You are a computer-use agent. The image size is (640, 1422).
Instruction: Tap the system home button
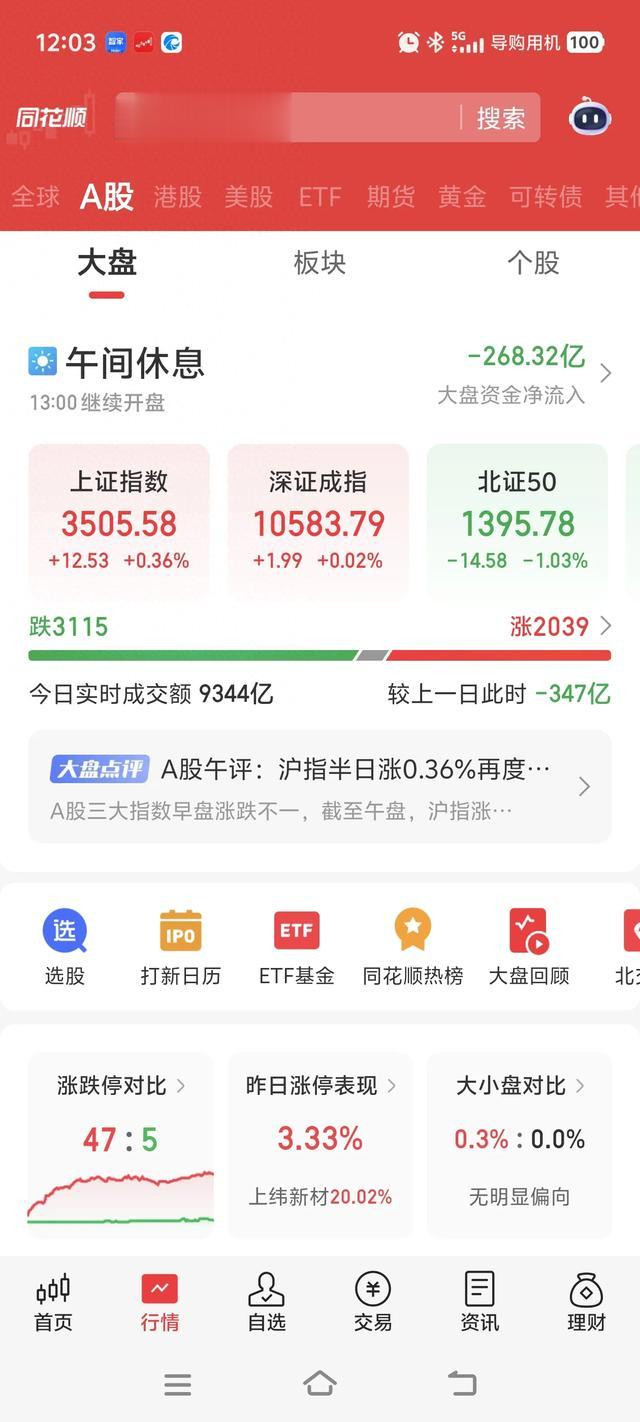click(x=320, y=1384)
